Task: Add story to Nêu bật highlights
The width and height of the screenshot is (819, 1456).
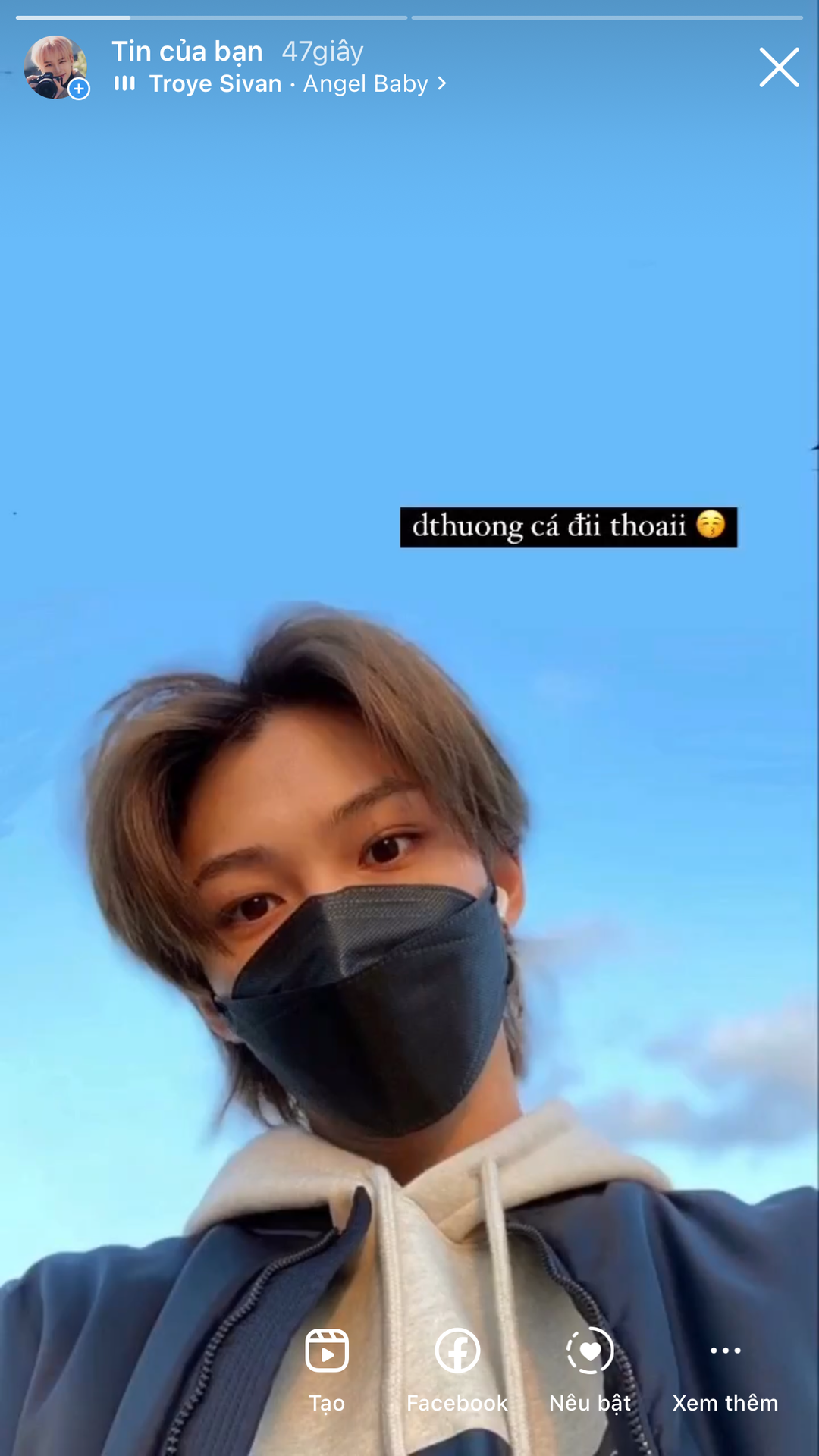Action: [x=589, y=1367]
